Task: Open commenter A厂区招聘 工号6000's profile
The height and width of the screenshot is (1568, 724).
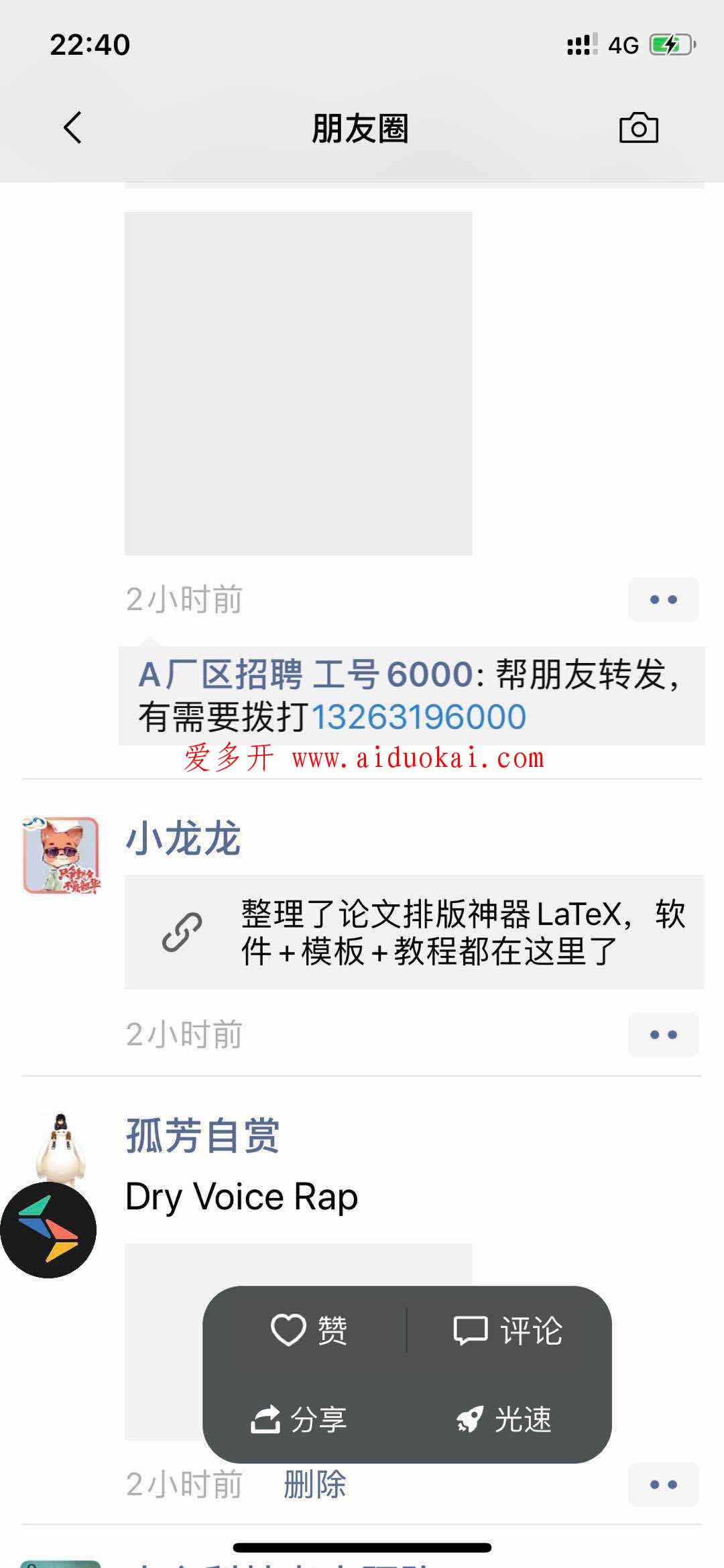Action: 306,674
